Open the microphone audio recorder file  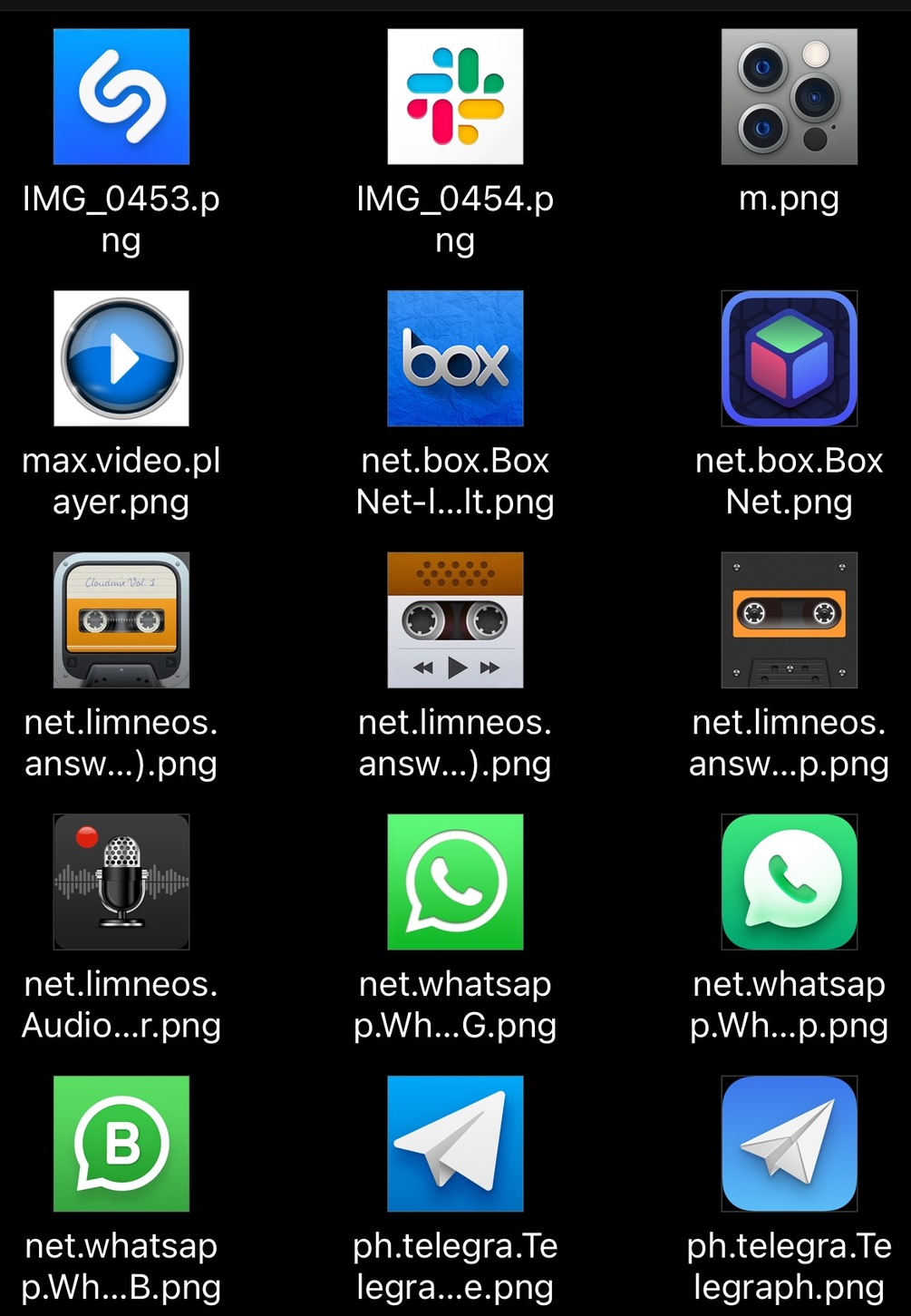[121, 882]
